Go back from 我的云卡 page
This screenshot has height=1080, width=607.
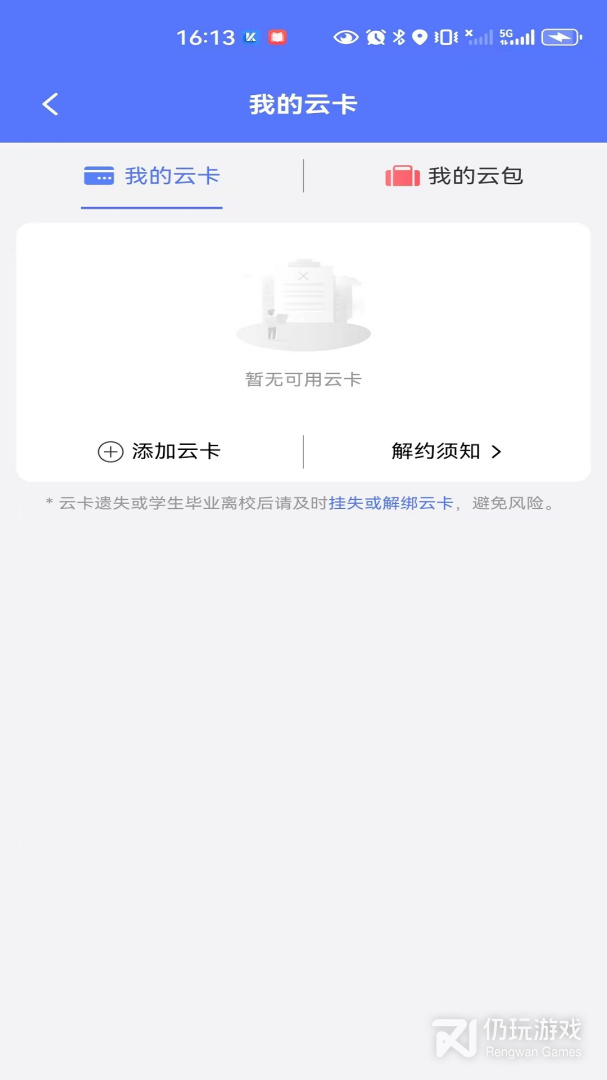50,104
